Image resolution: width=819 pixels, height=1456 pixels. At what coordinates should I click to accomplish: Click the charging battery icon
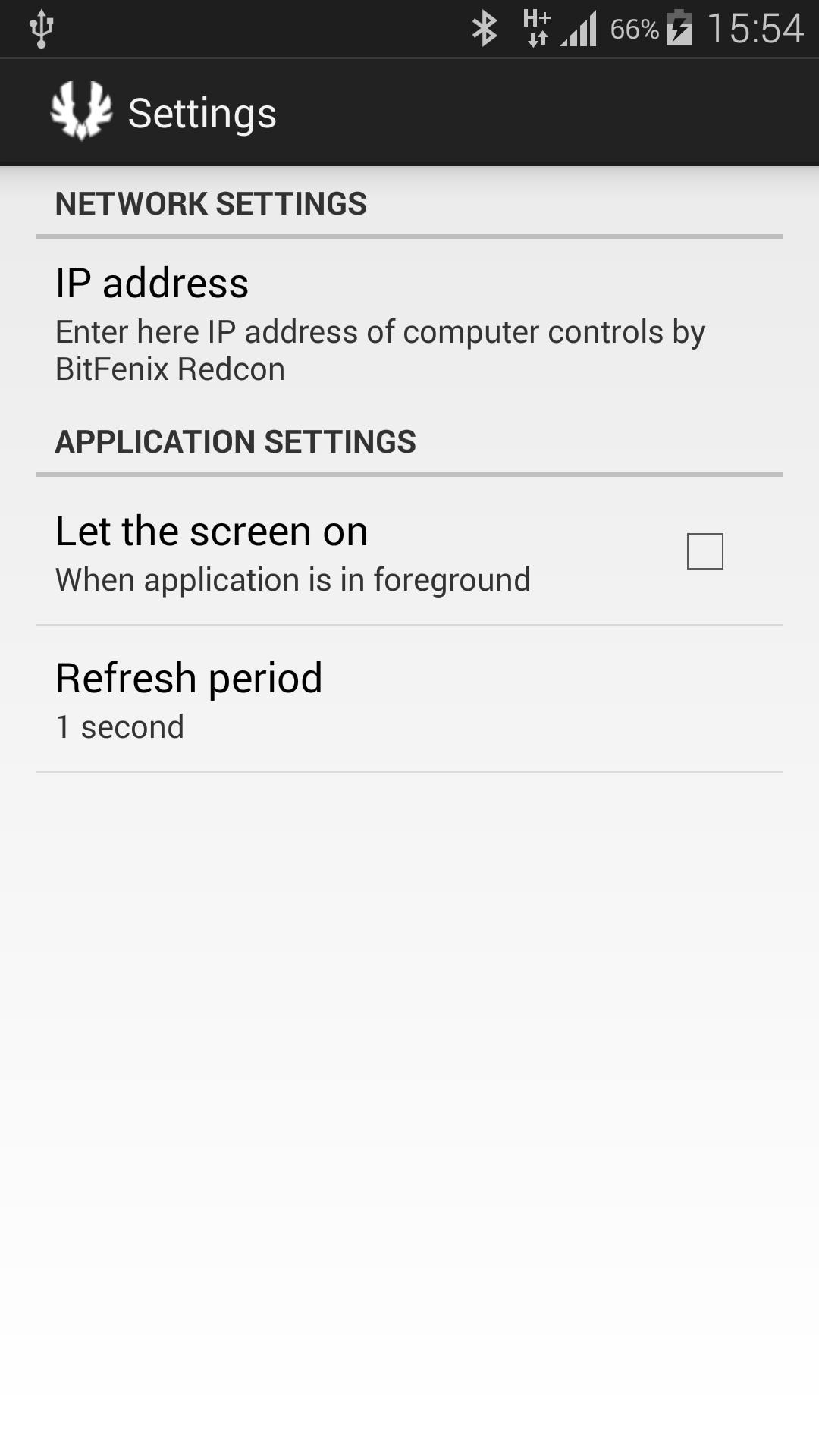tap(677, 27)
